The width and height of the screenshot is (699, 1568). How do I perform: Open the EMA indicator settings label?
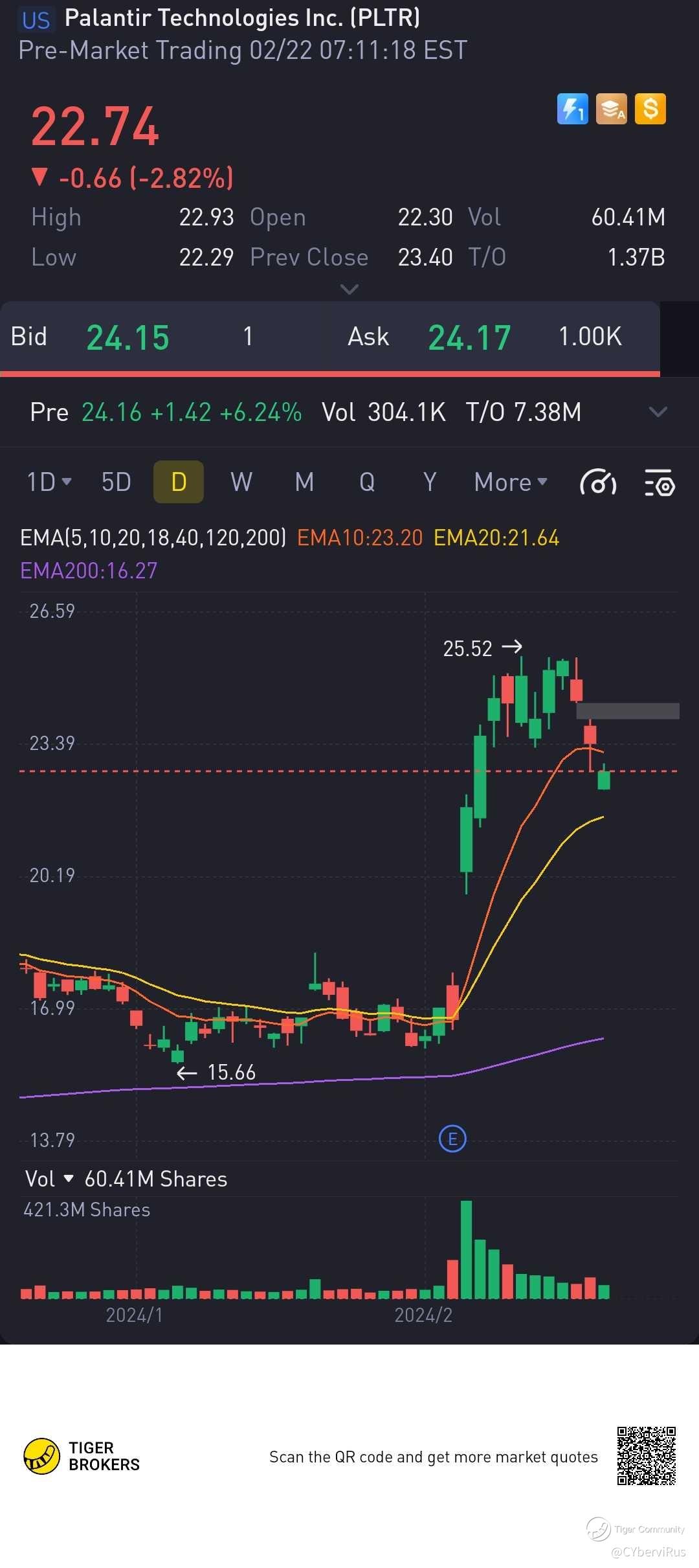pos(153,538)
